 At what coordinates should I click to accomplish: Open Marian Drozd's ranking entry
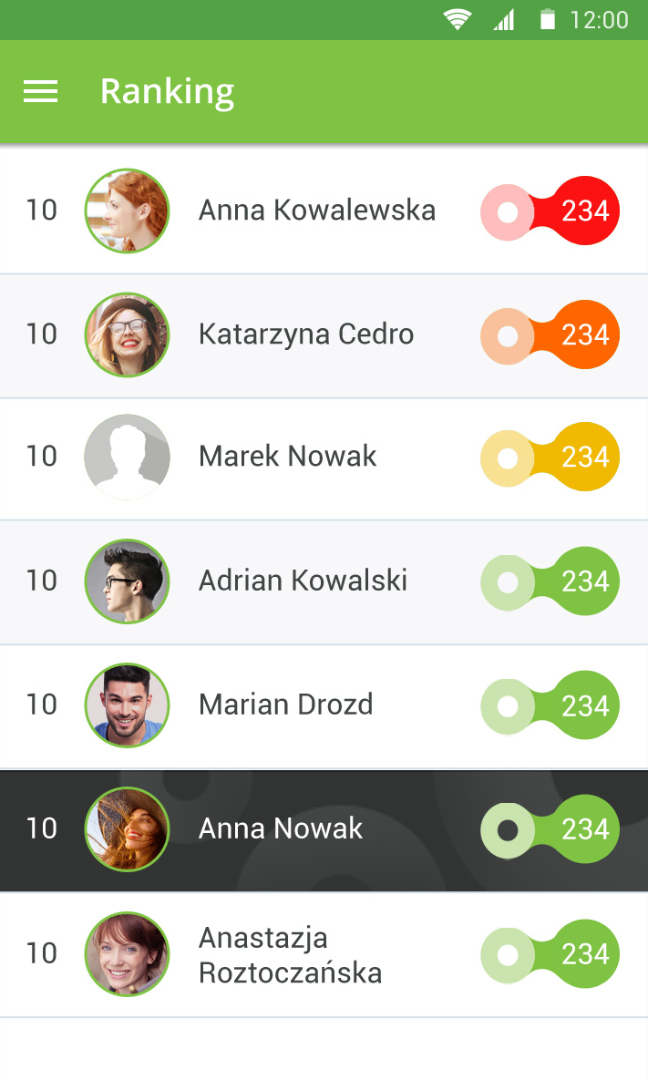pos(286,705)
